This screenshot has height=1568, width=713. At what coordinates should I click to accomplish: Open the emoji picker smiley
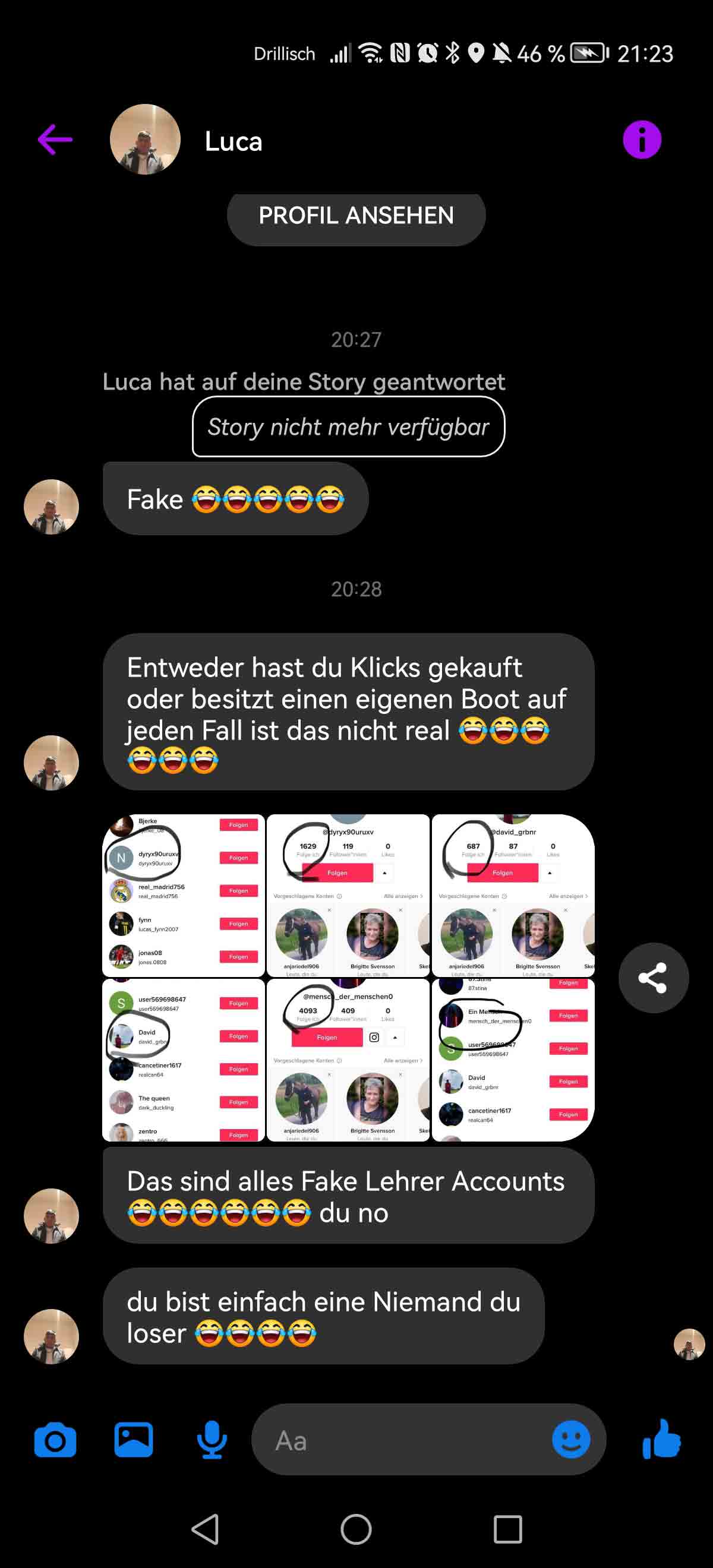pos(570,1440)
